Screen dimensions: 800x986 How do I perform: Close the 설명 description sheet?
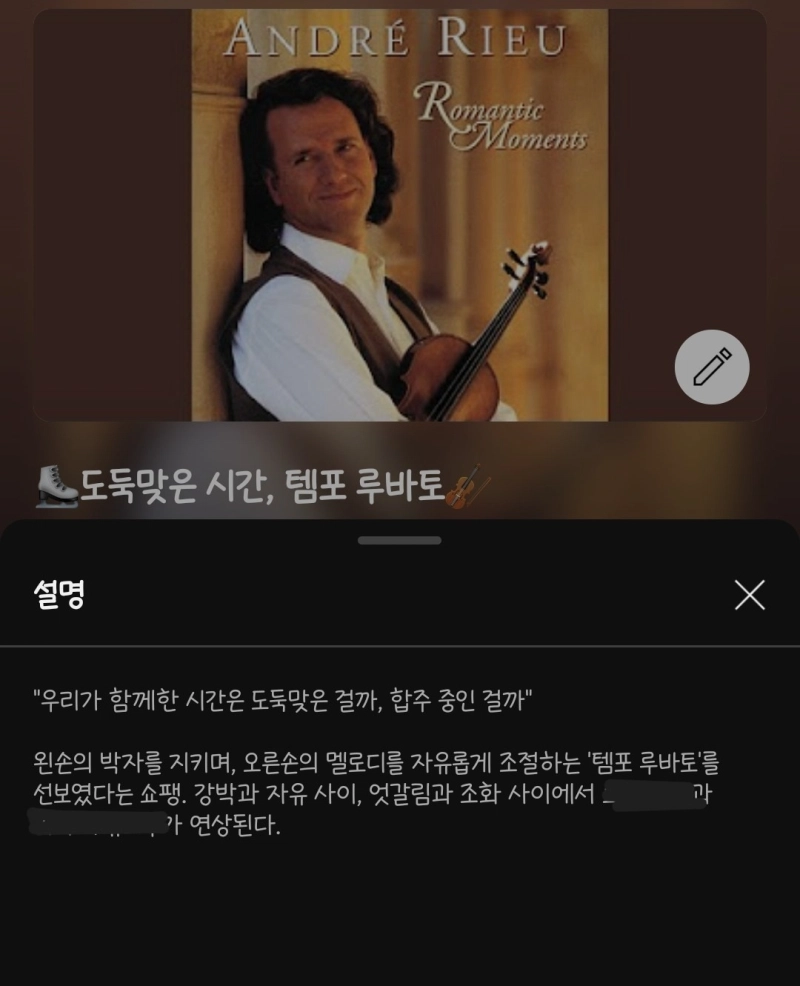point(749,595)
